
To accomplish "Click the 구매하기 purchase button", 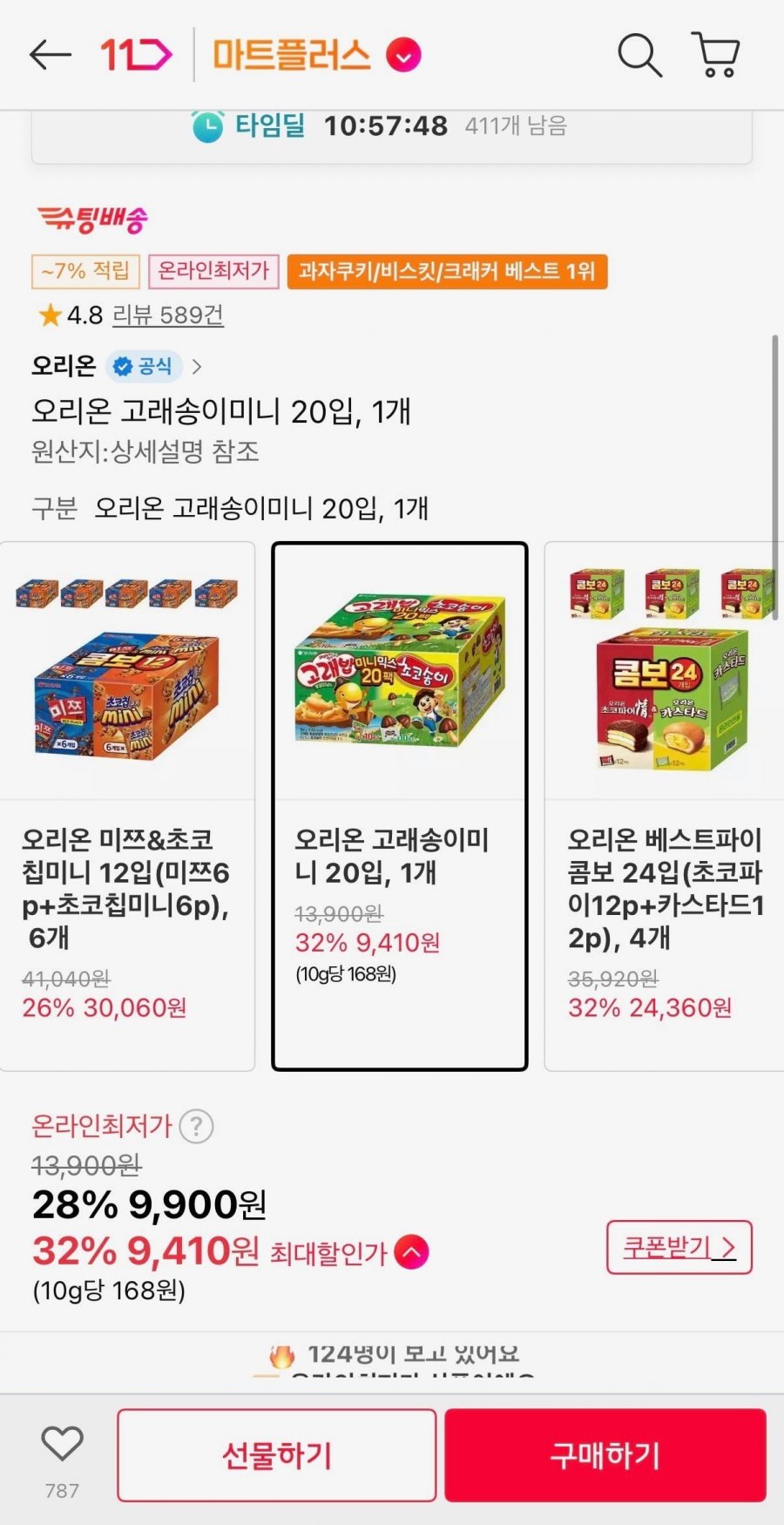I will [605, 1454].
